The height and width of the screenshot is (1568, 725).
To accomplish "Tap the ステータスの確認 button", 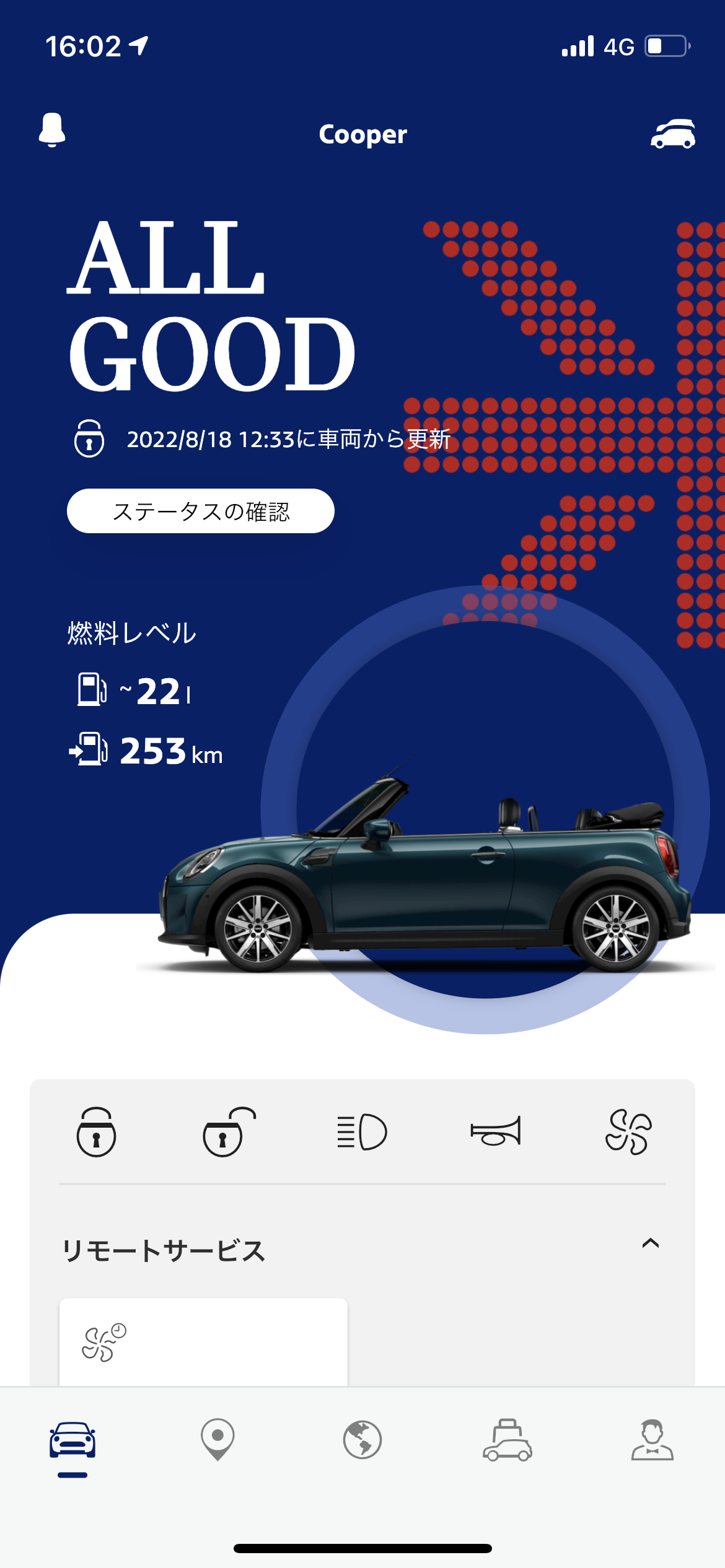I will tap(200, 511).
